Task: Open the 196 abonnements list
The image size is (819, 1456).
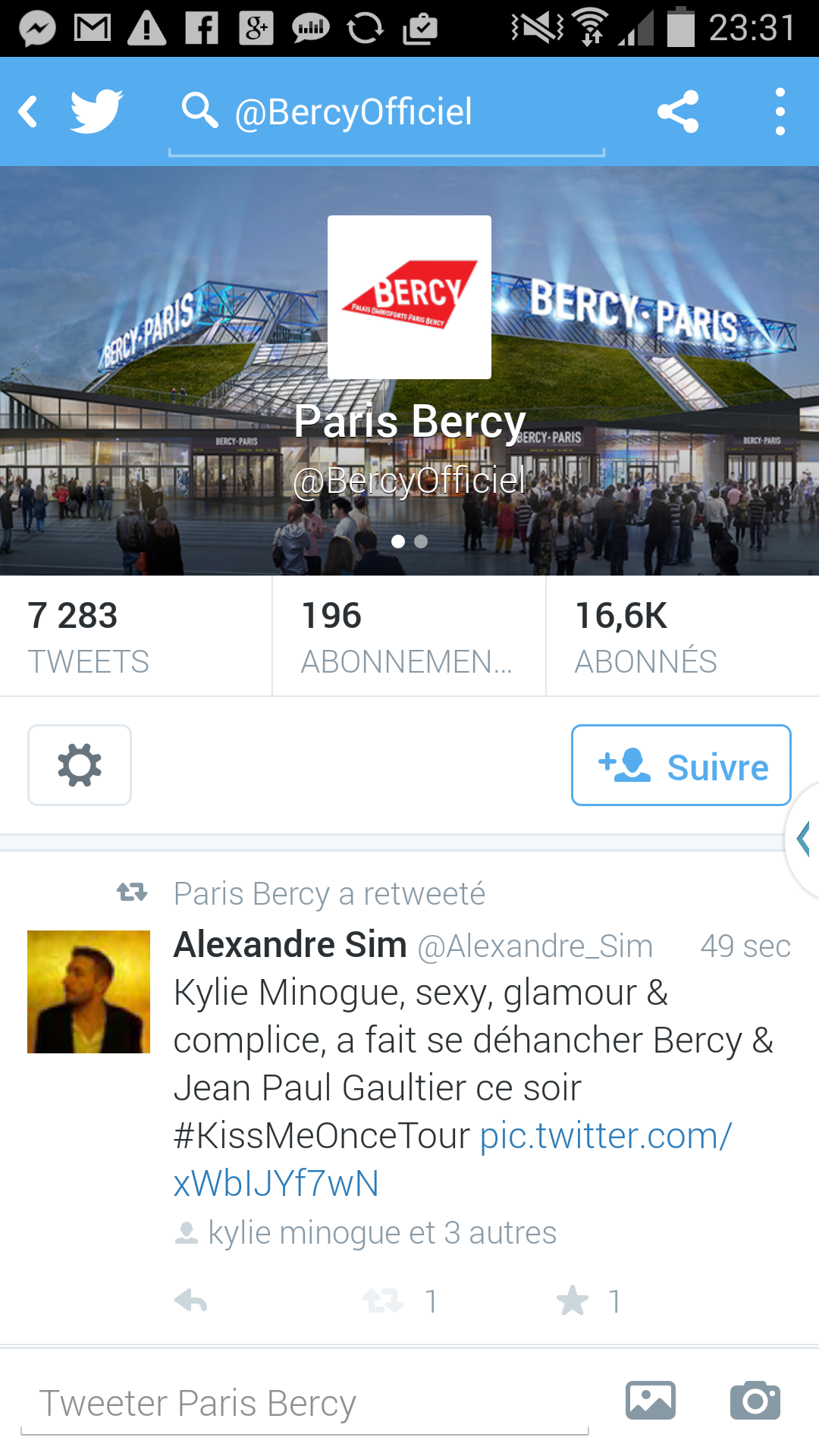Action: coord(409,635)
